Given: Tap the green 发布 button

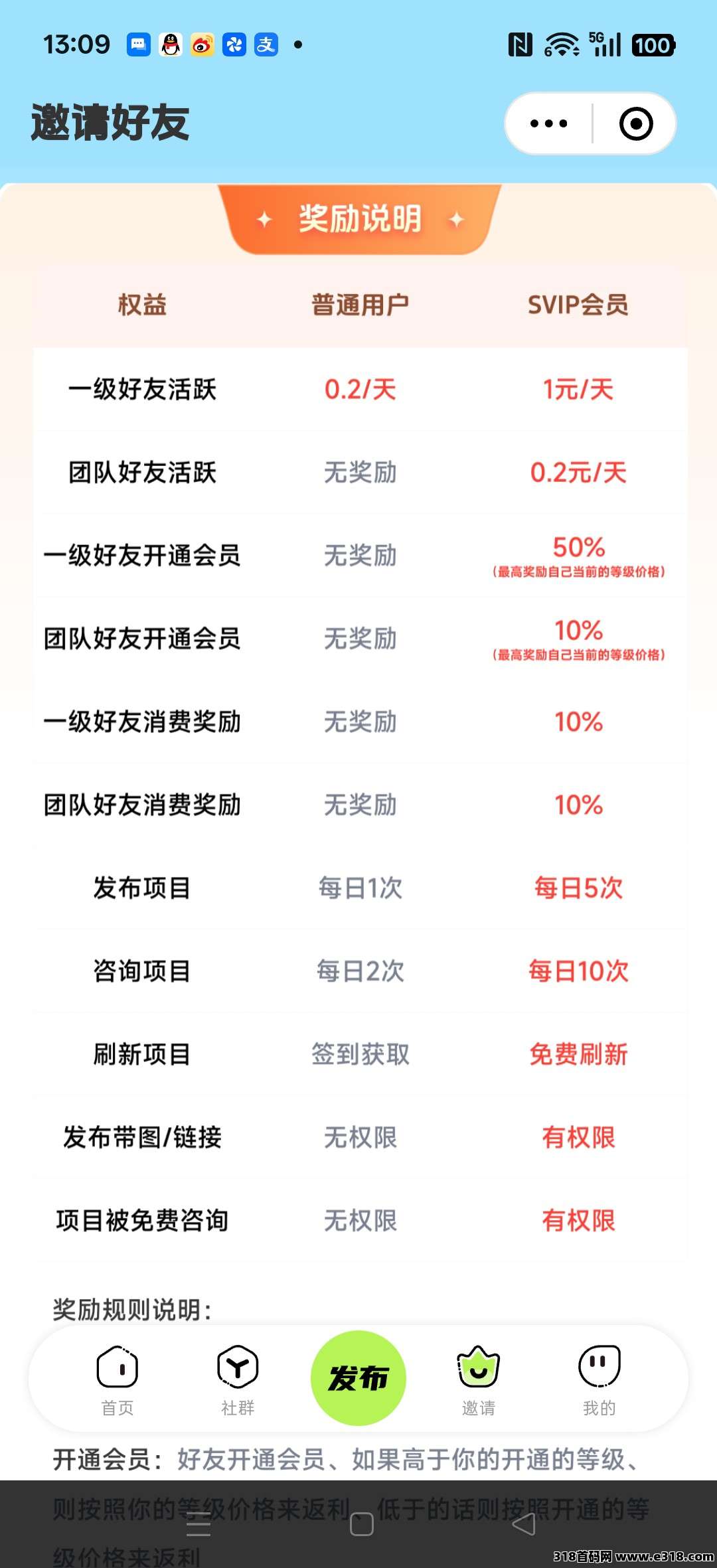Looking at the screenshot, I should tap(358, 1377).
